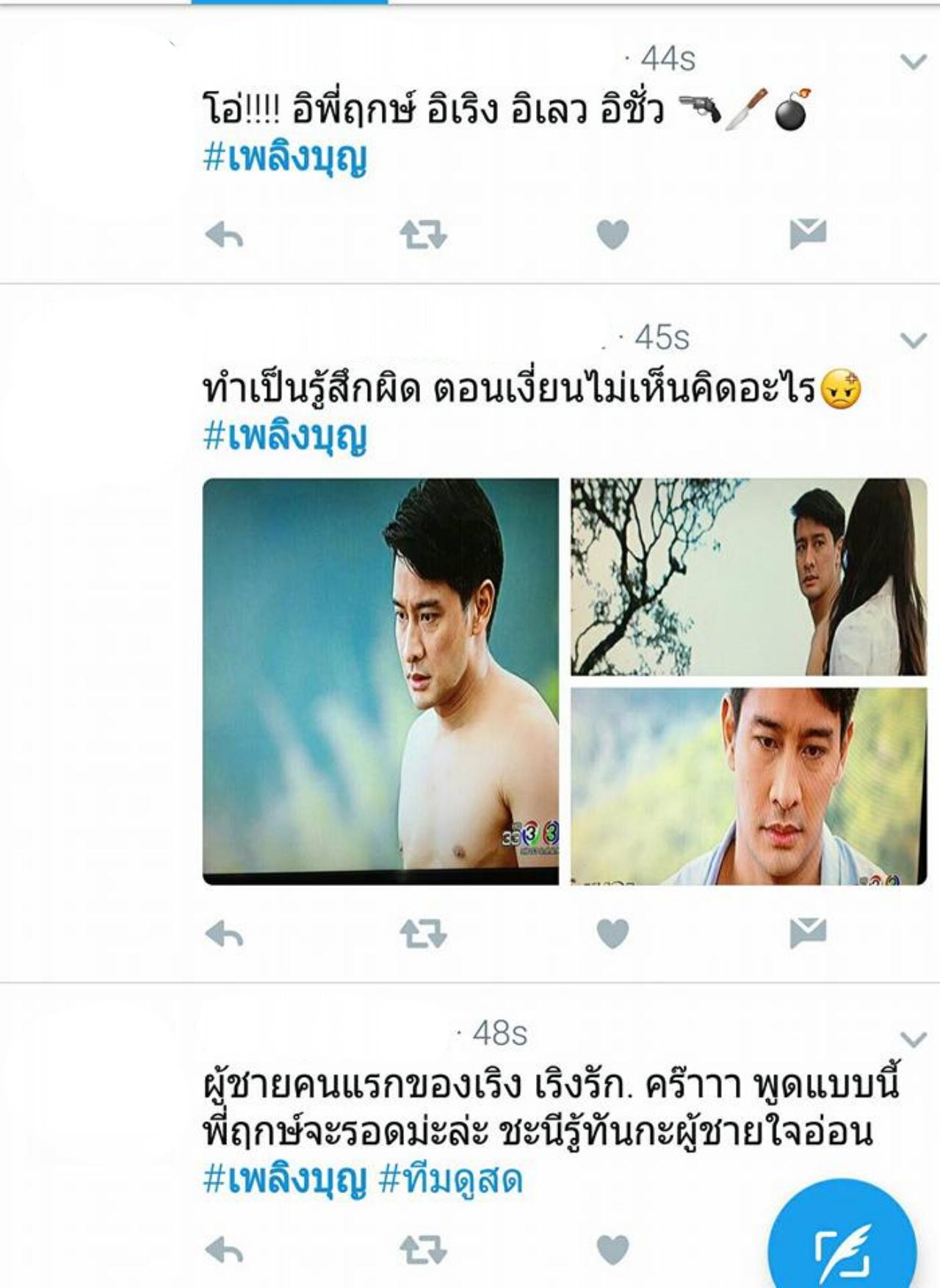Open the large shirtless man photo
The image size is (940, 1288).
point(380,681)
